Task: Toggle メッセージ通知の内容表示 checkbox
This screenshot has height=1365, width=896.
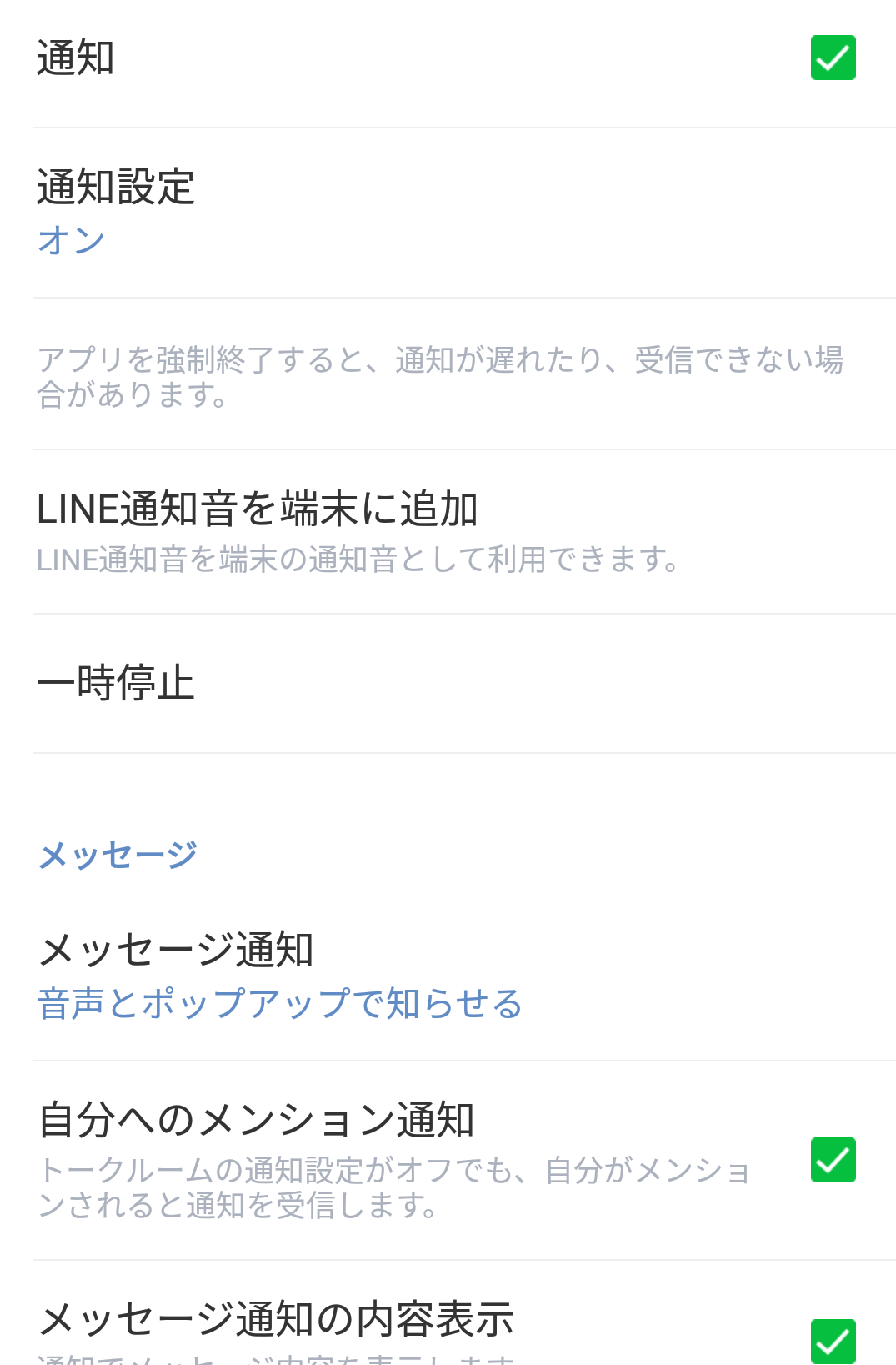Action: 833,1340
